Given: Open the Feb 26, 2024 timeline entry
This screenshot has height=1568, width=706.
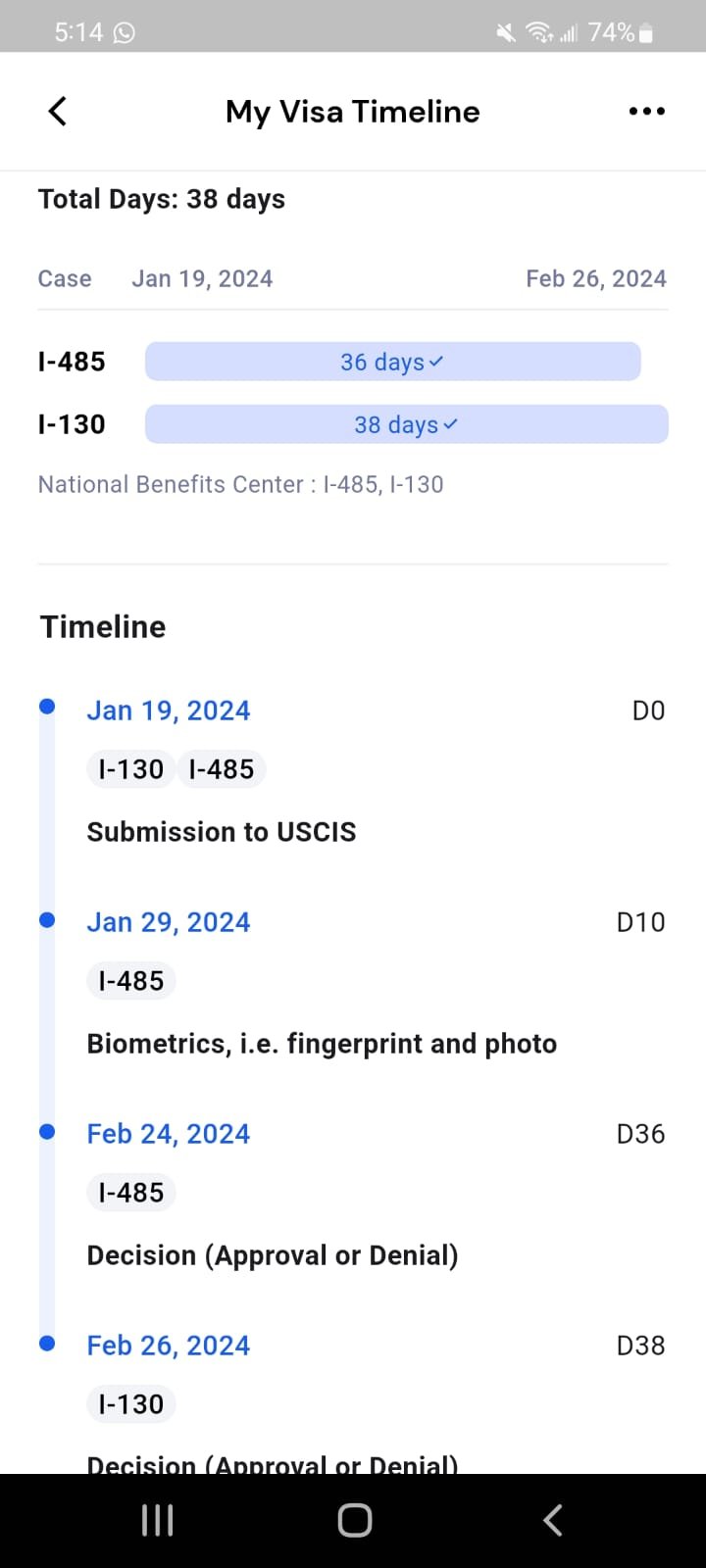Looking at the screenshot, I should 353,1399.
